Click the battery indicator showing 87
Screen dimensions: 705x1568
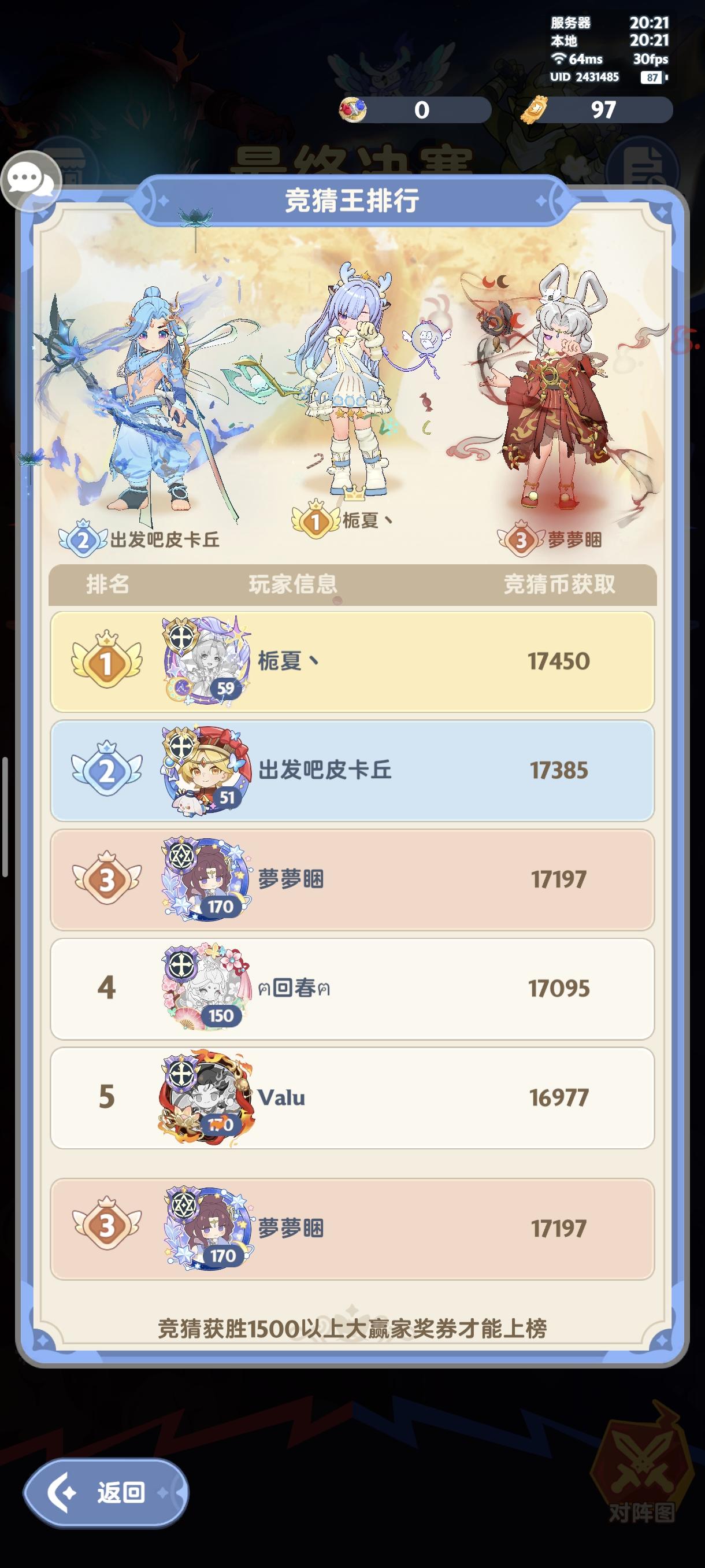coord(652,77)
